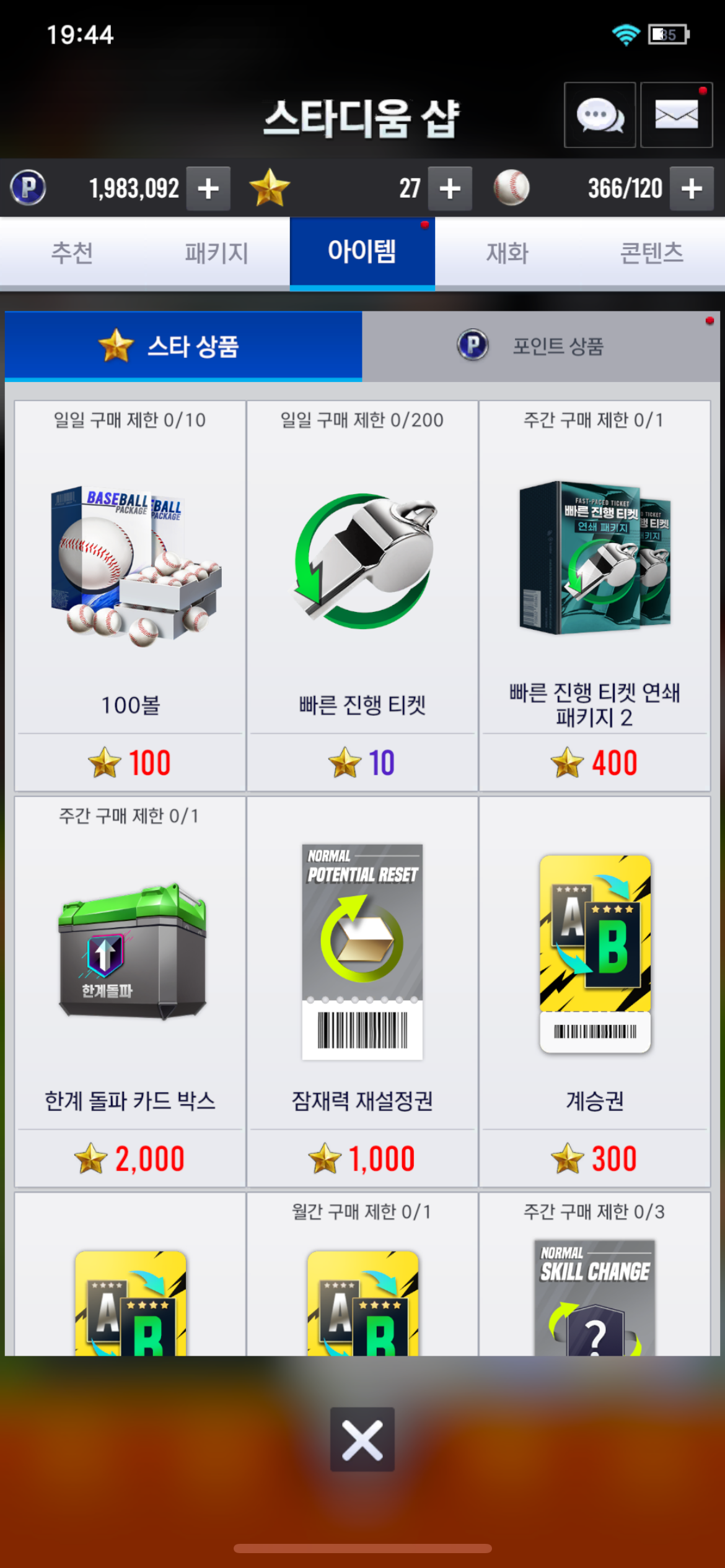This screenshot has height=1568, width=725.
Task: Add more points with plus button
Action: 208,189
